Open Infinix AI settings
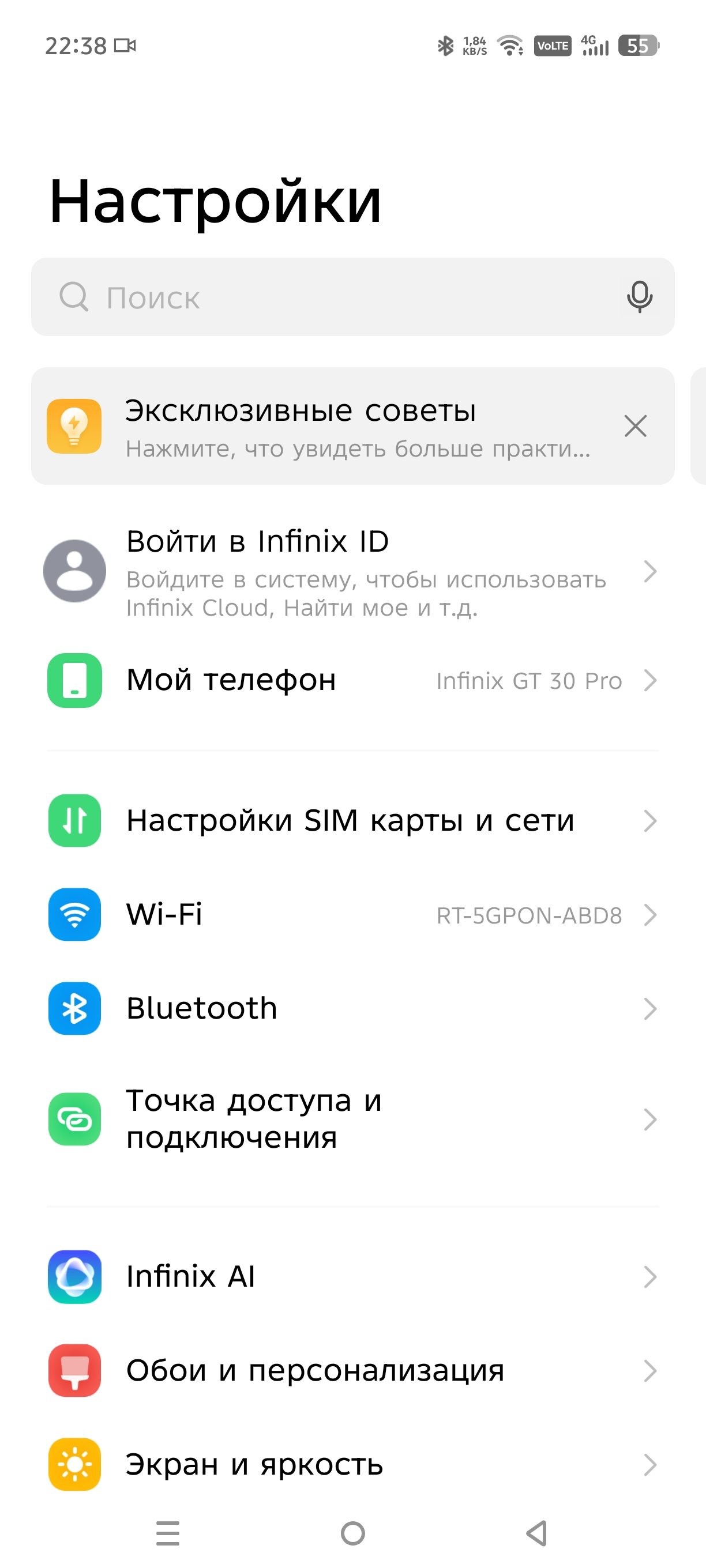This screenshot has width=706, height=1568. [x=352, y=1276]
